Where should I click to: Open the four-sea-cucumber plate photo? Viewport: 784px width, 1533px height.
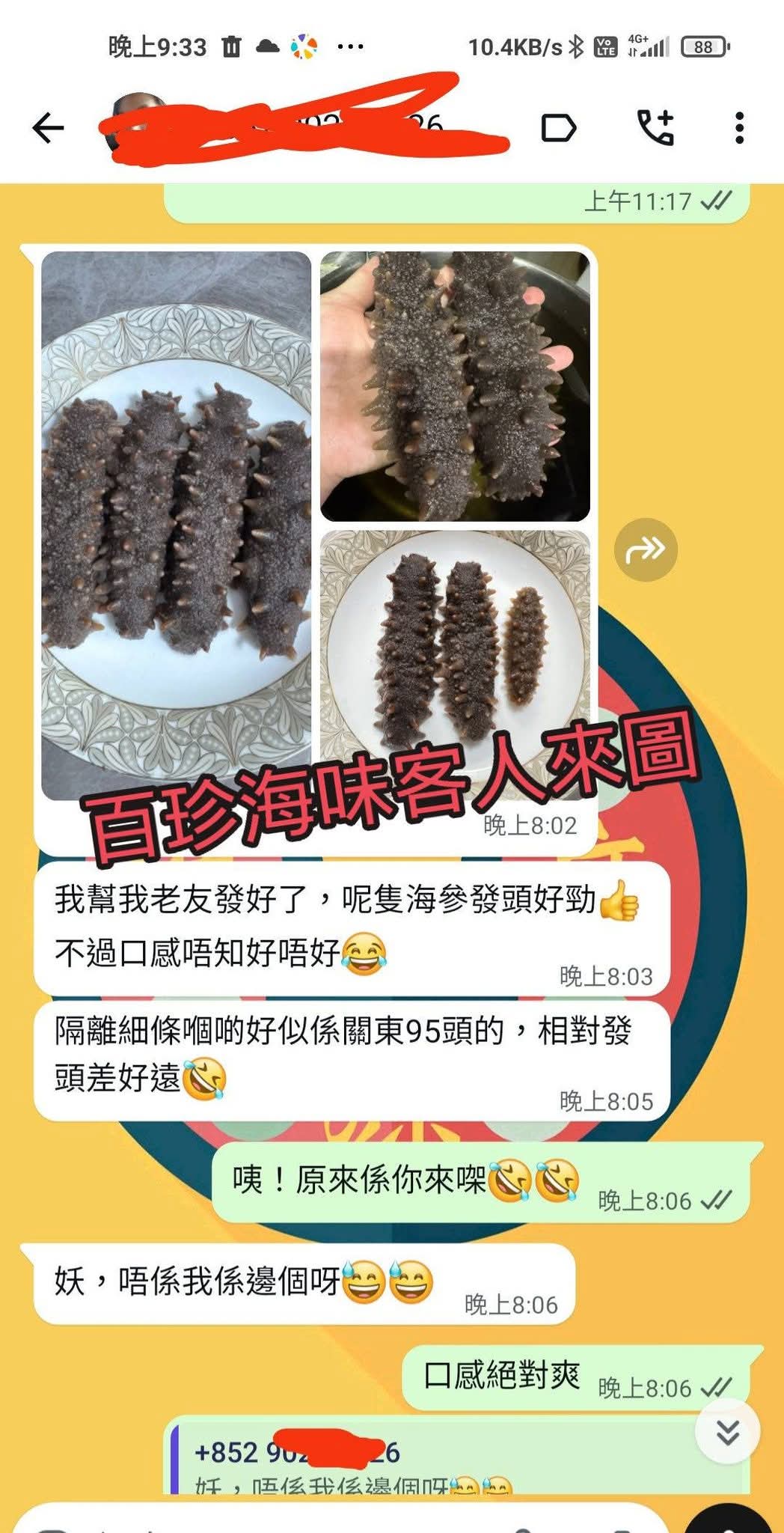(x=177, y=525)
